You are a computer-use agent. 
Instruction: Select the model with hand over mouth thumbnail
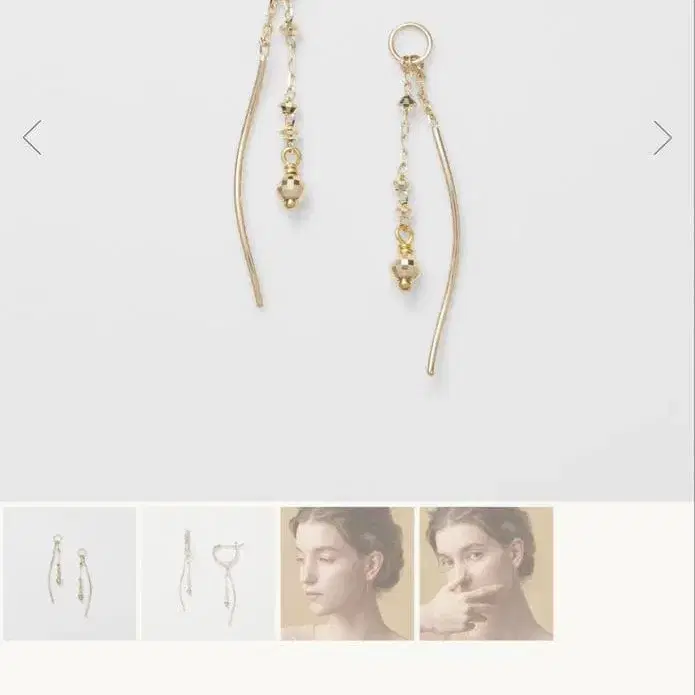pyautogui.click(x=486, y=573)
